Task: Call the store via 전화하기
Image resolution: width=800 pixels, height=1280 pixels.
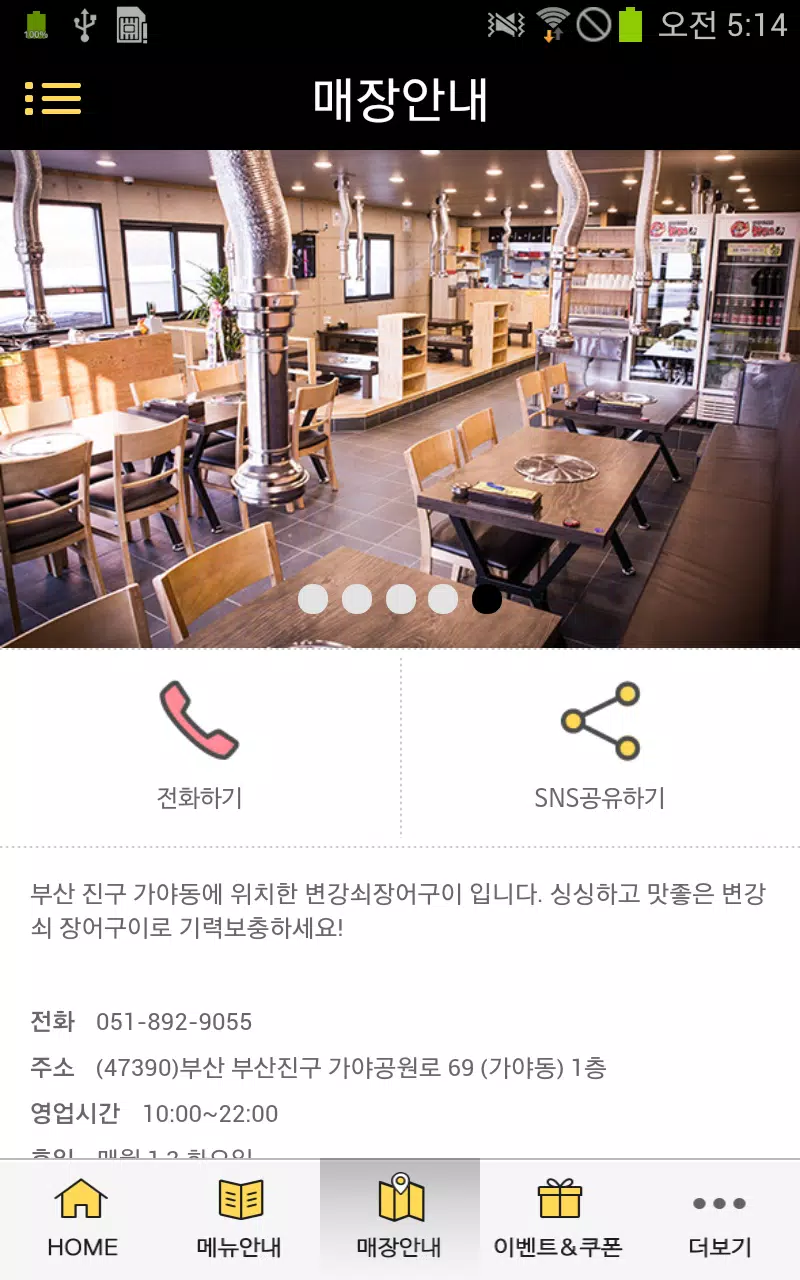Action: [200, 745]
